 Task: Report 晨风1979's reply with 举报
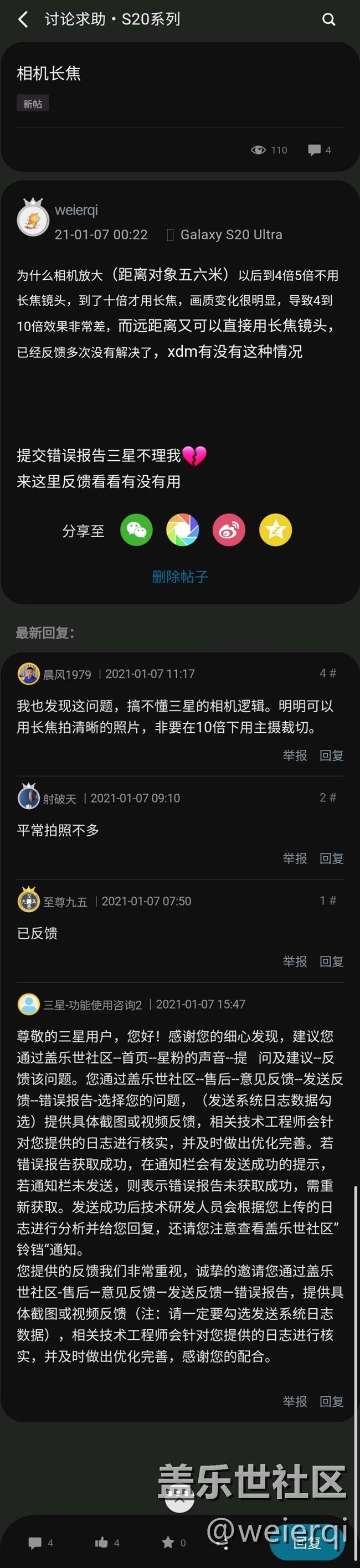pyautogui.click(x=295, y=755)
